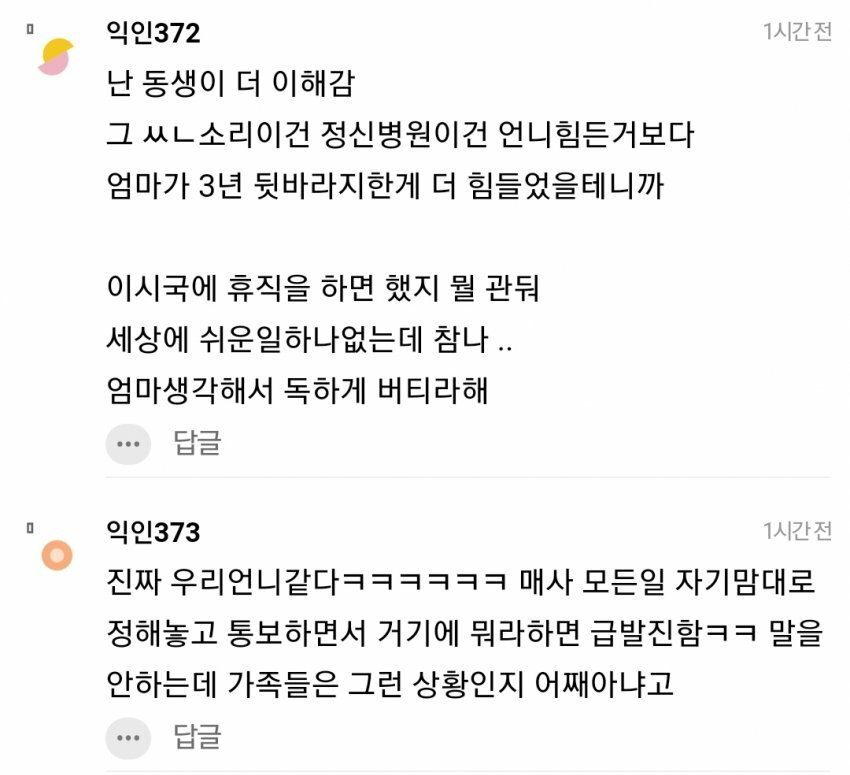Open the more options for 익인373's comment
The height and width of the screenshot is (775, 850).
click(x=128, y=738)
